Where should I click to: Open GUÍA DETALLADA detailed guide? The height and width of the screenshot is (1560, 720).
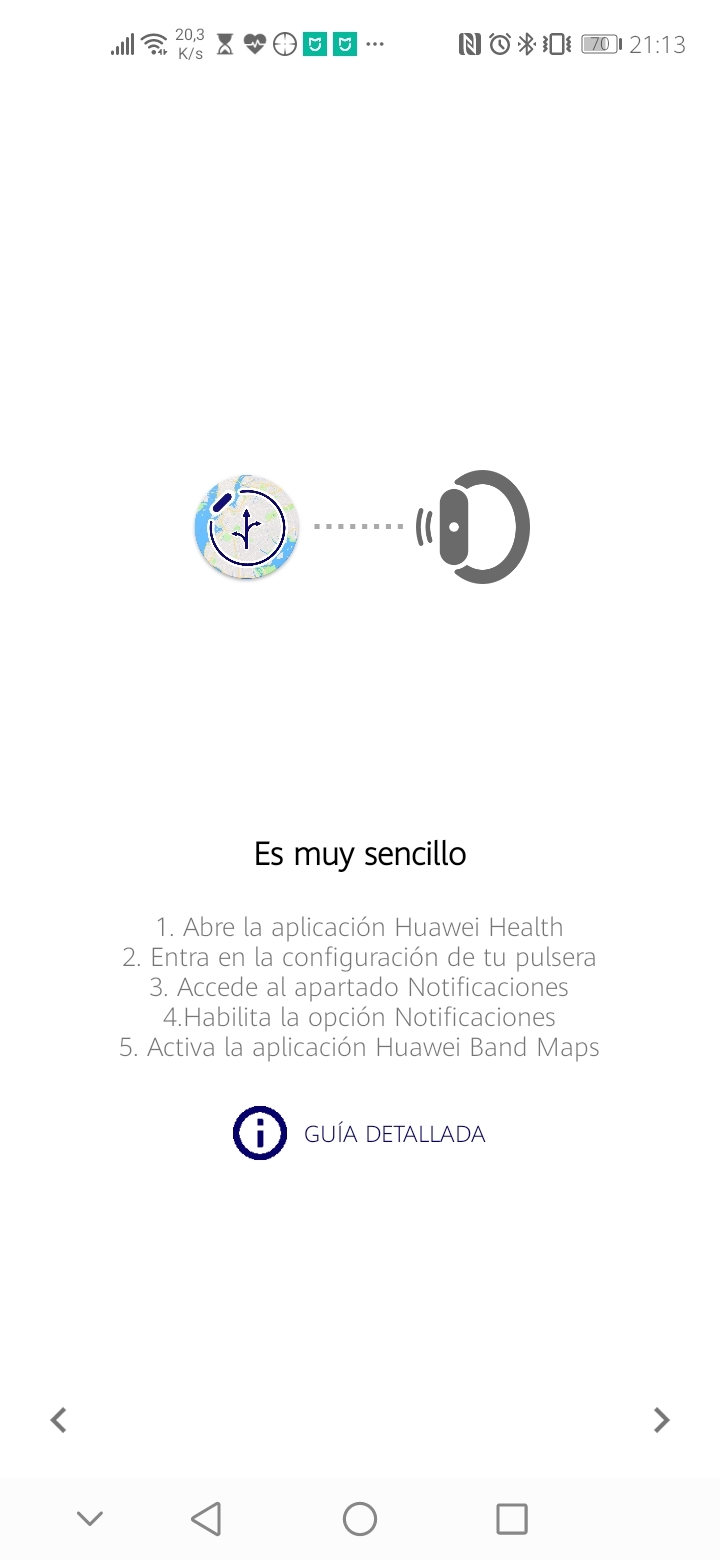click(x=394, y=1133)
